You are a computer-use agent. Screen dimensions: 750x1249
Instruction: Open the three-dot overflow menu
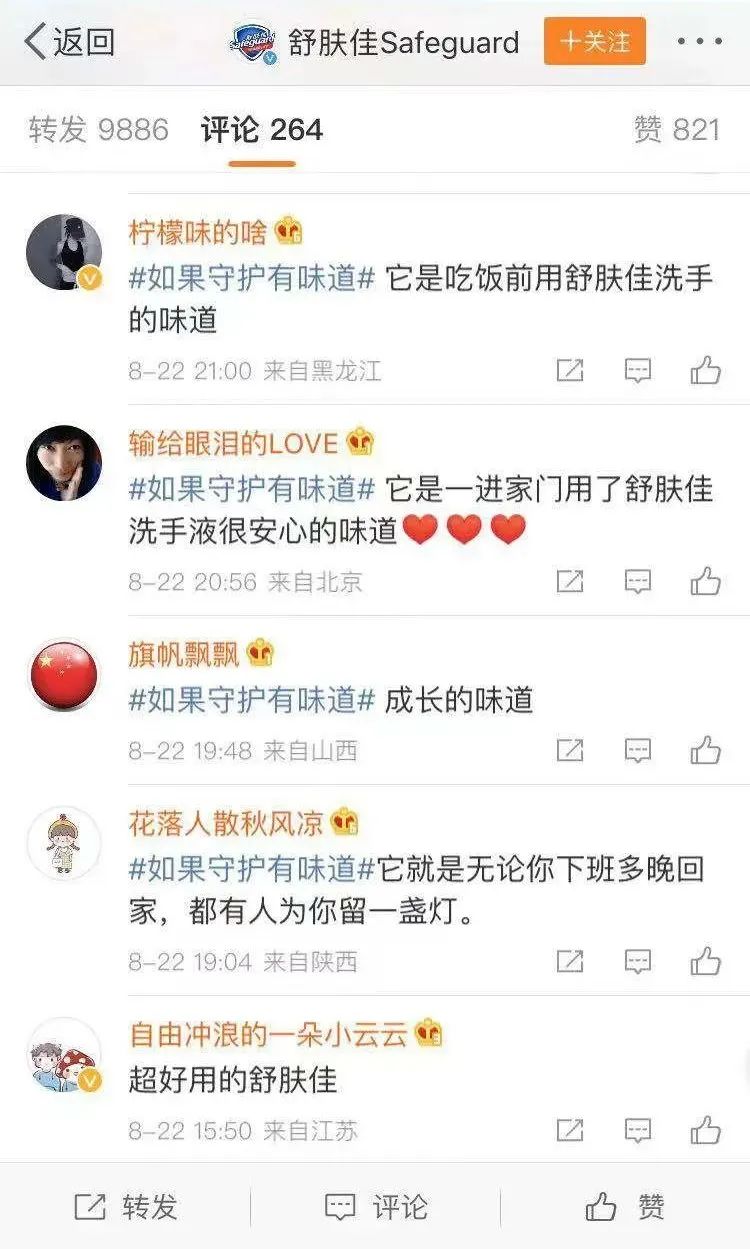pos(699,42)
